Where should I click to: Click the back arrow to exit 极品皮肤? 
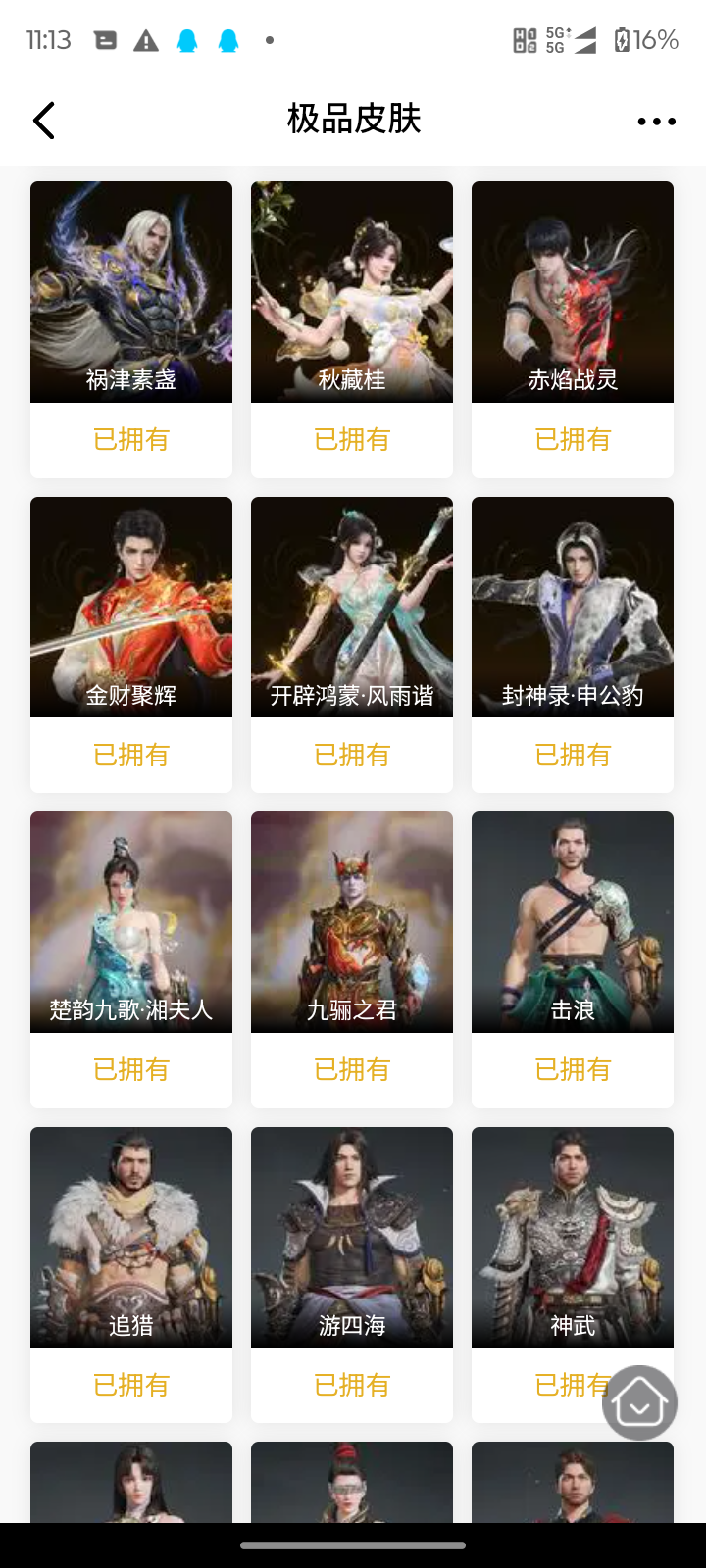point(43,120)
